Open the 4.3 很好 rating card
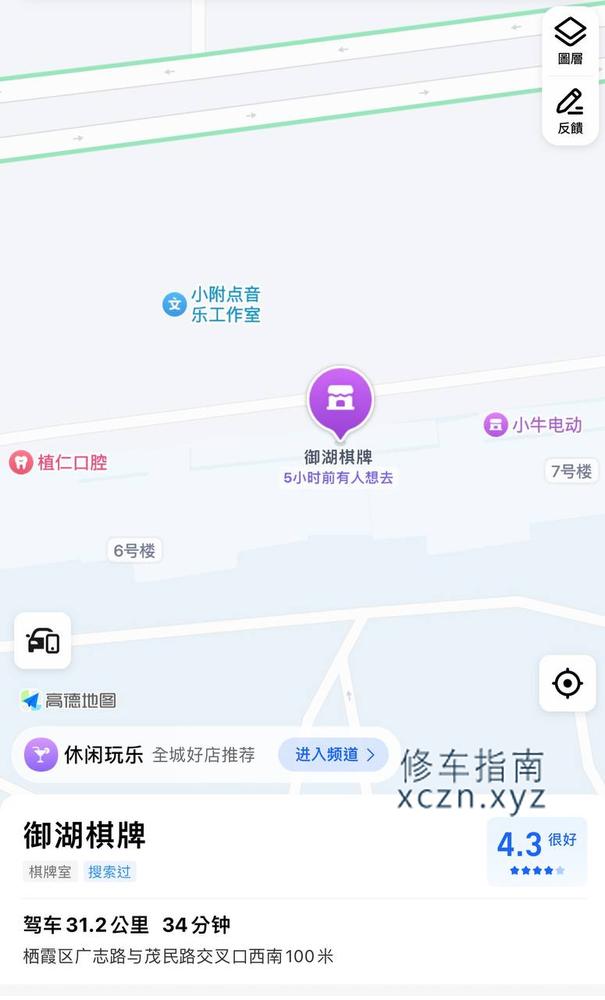The image size is (605, 1000). (536, 851)
